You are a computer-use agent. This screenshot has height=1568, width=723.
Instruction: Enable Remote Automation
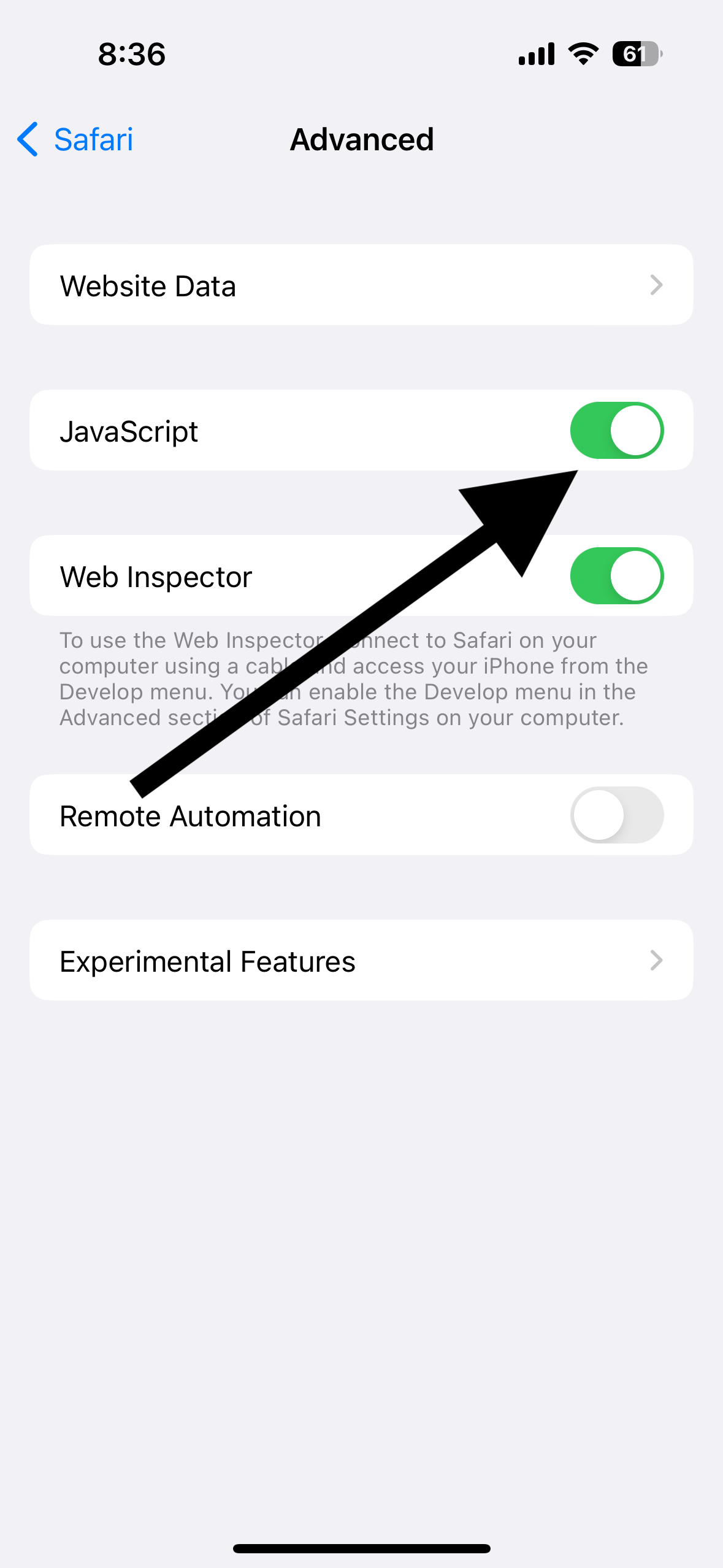click(x=616, y=815)
